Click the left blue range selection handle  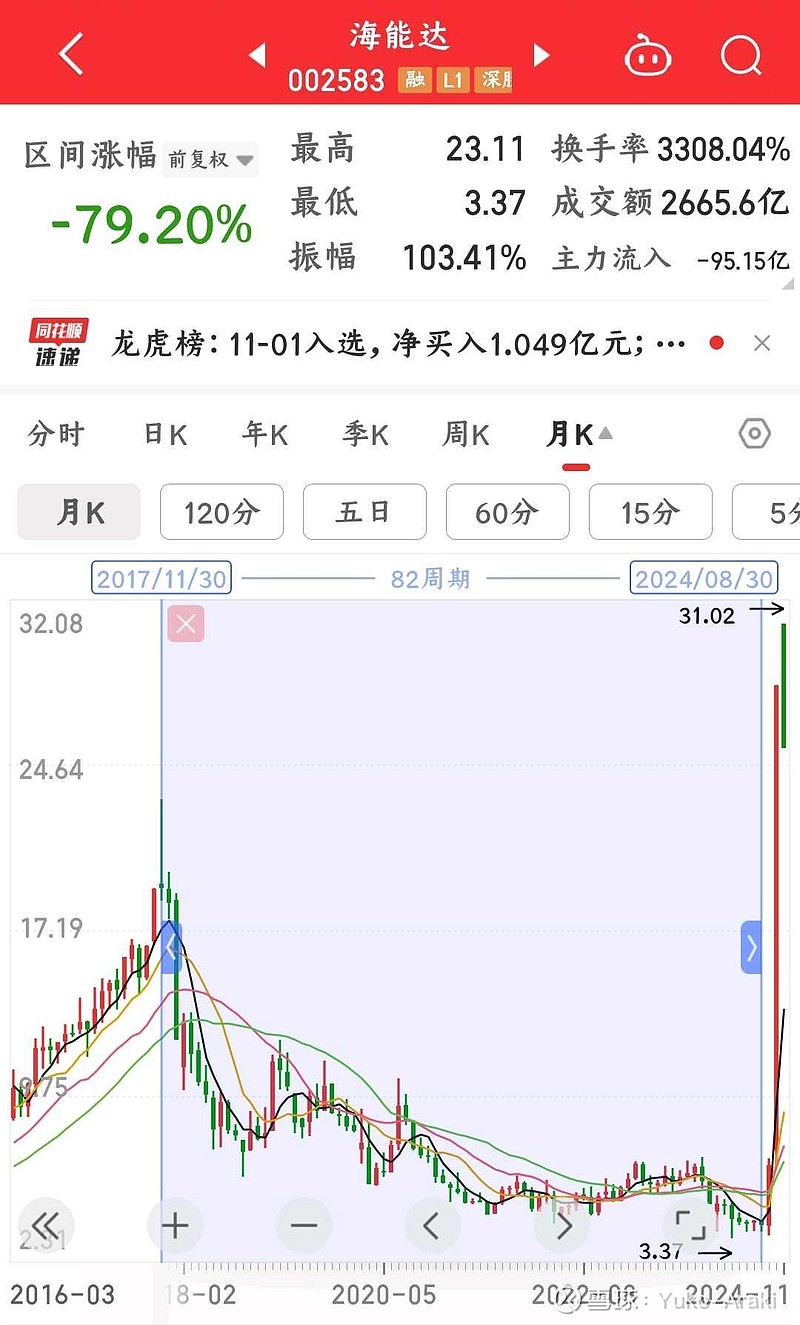tap(170, 949)
